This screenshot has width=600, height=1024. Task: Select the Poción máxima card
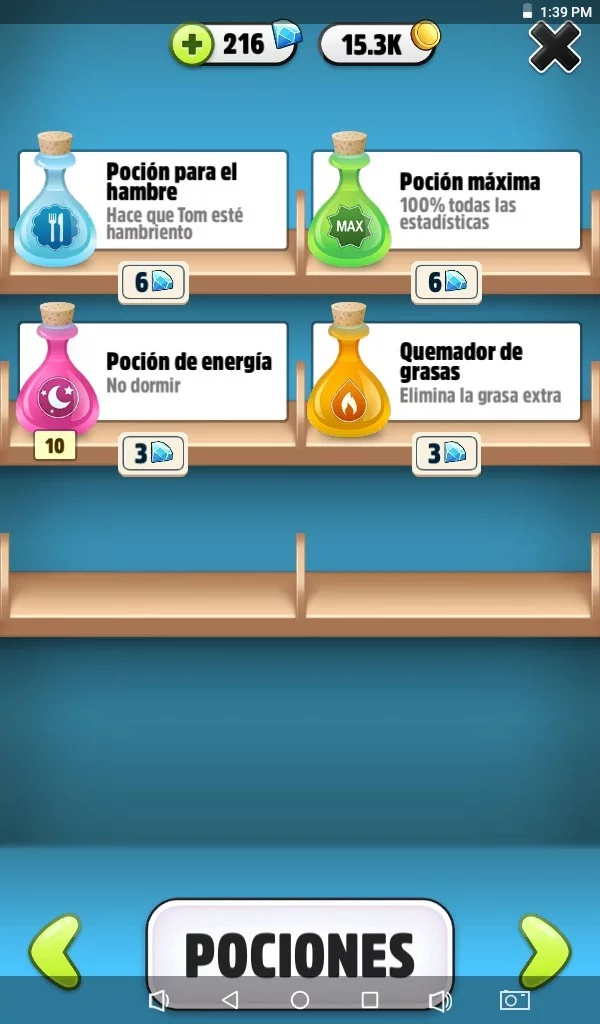click(x=447, y=200)
